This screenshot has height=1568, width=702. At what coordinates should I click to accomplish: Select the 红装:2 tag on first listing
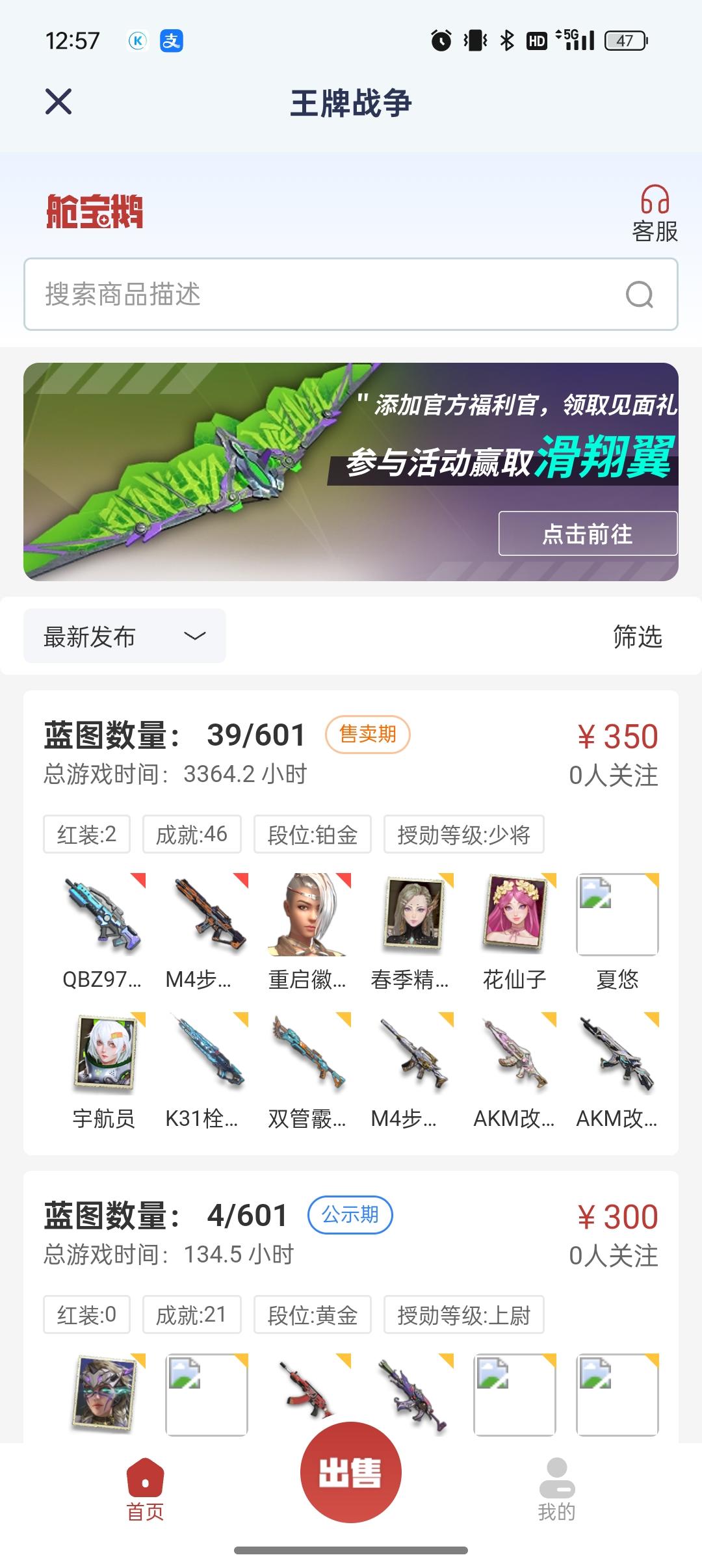tap(86, 835)
